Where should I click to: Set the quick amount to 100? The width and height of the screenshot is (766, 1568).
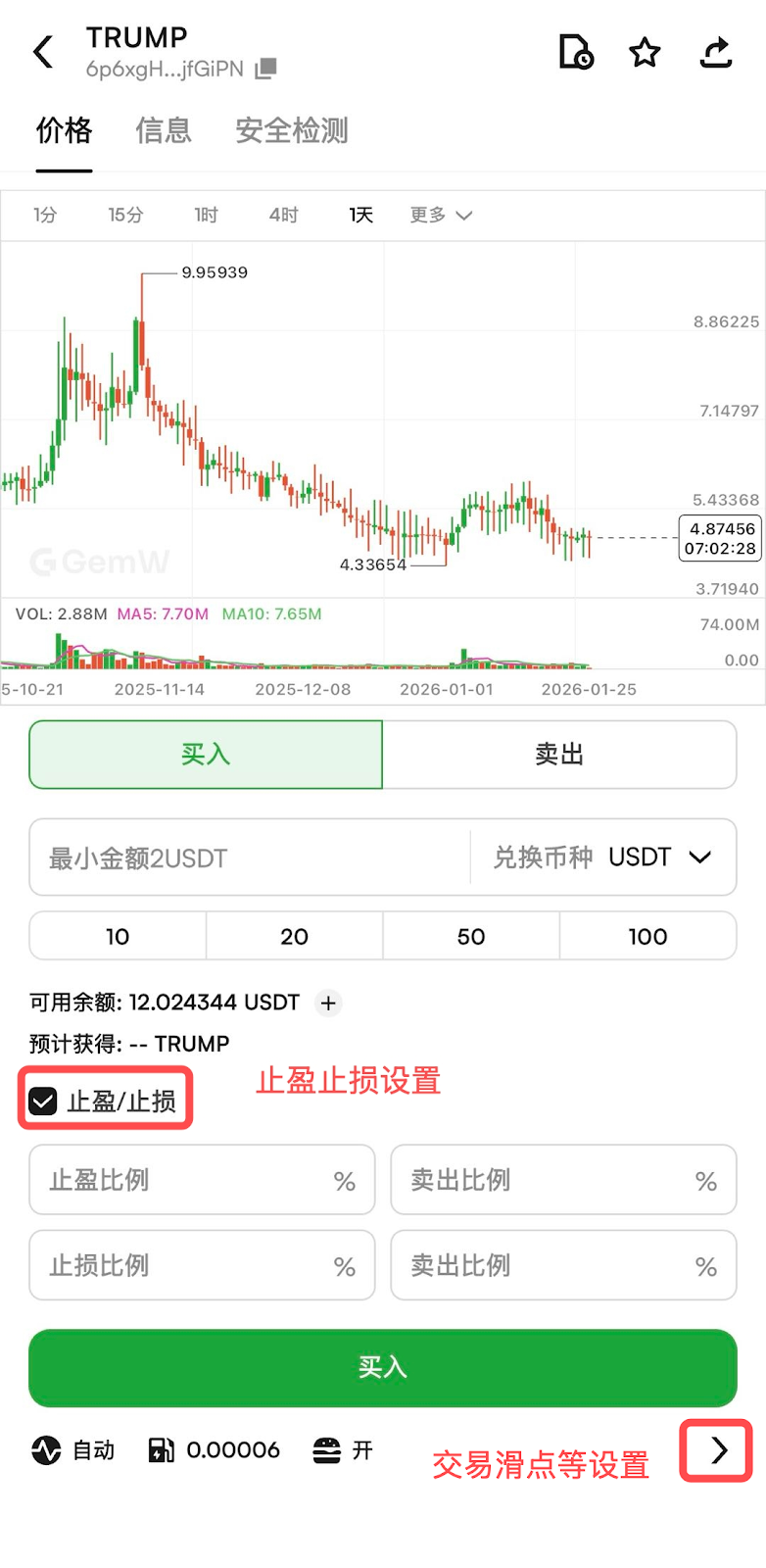coord(647,937)
